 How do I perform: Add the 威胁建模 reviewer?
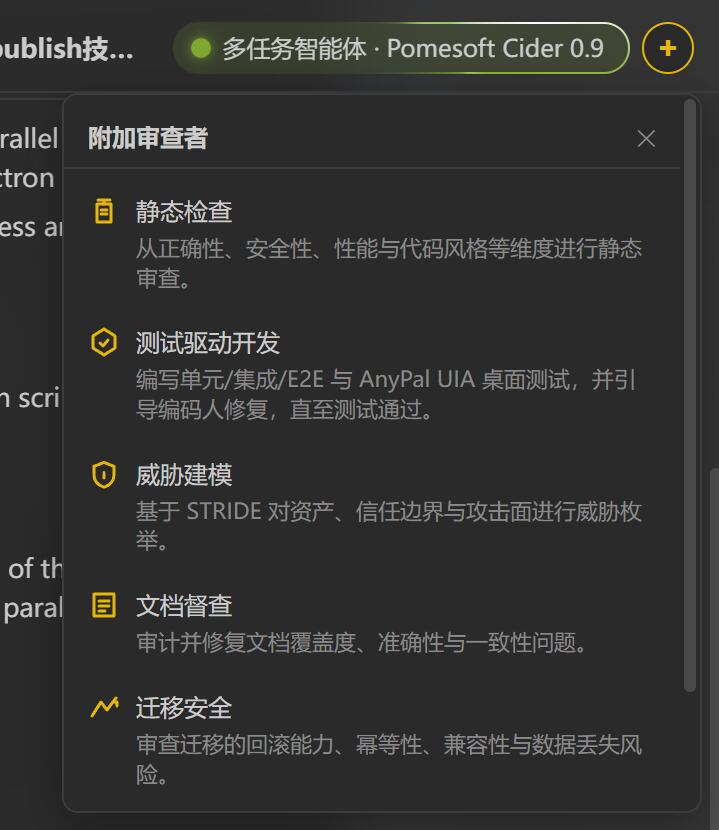click(x=372, y=507)
